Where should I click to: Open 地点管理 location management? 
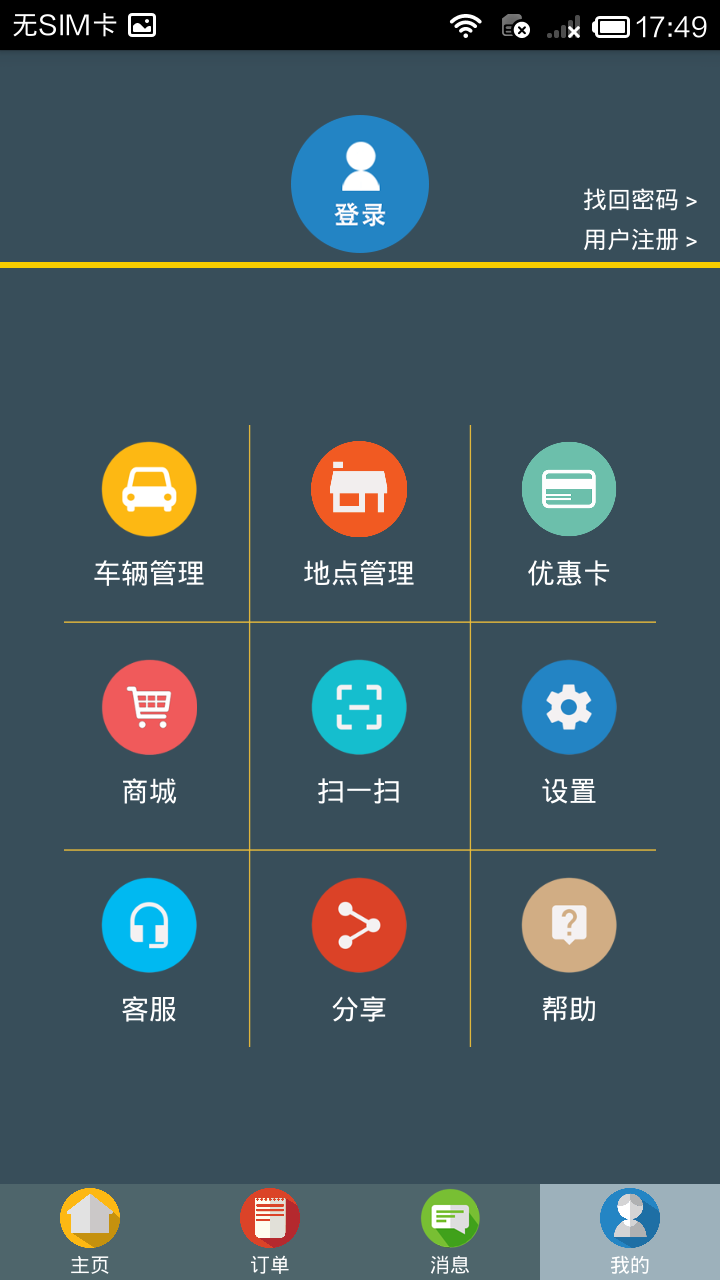tap(359, 490)
